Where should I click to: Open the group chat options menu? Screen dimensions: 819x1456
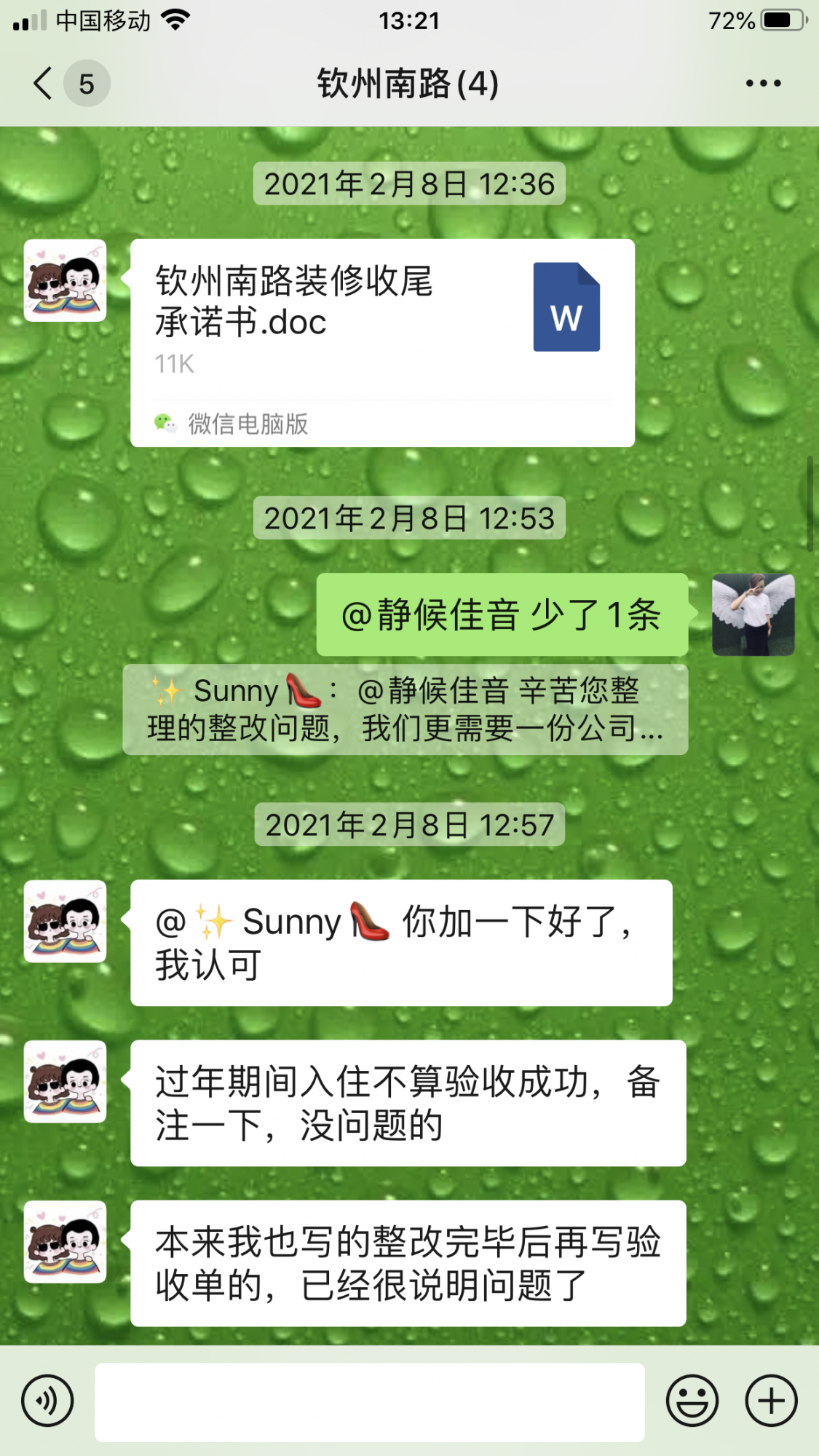pyautogui.click(x=763, y=84)
